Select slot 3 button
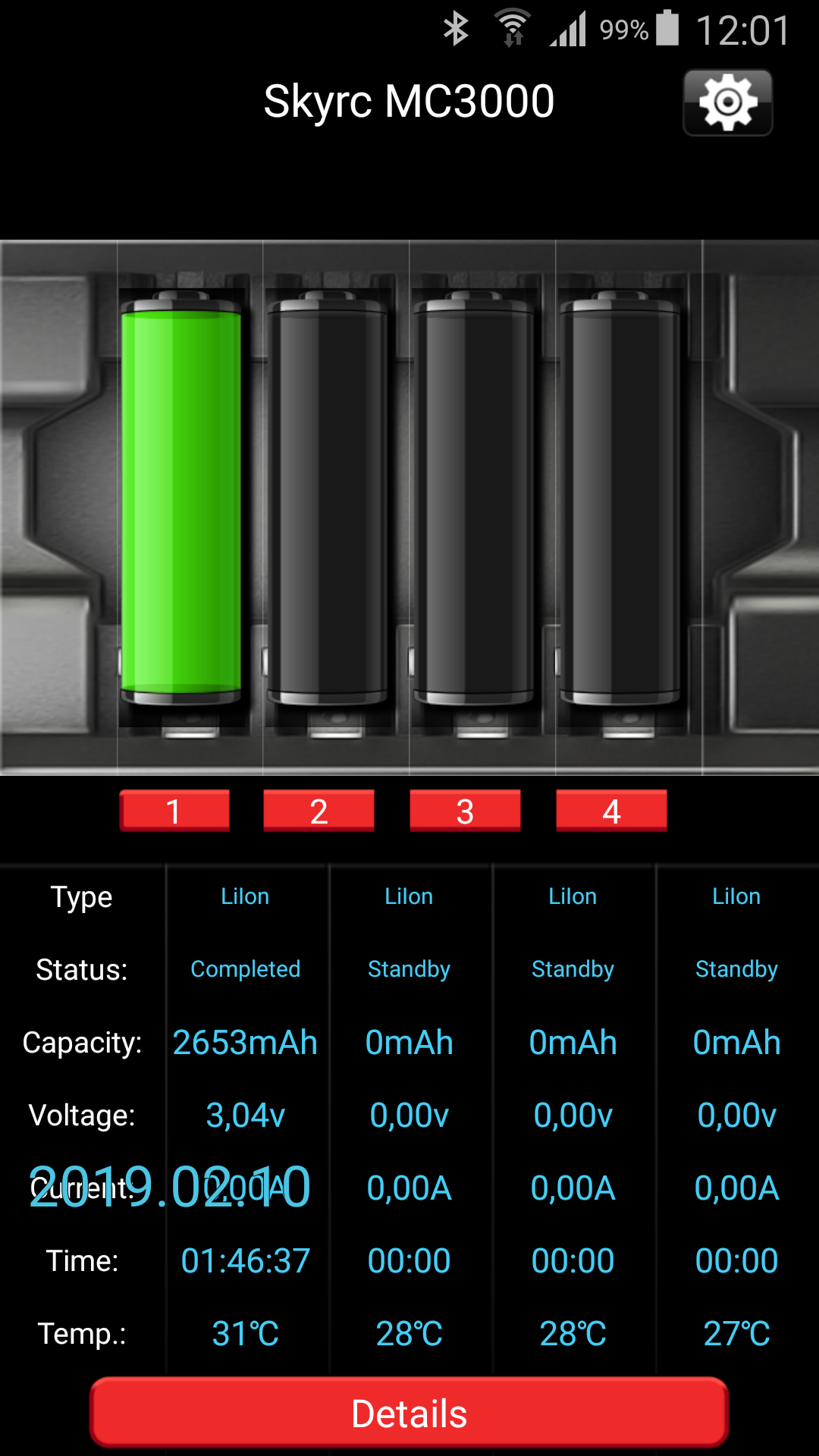 point(465,811)
